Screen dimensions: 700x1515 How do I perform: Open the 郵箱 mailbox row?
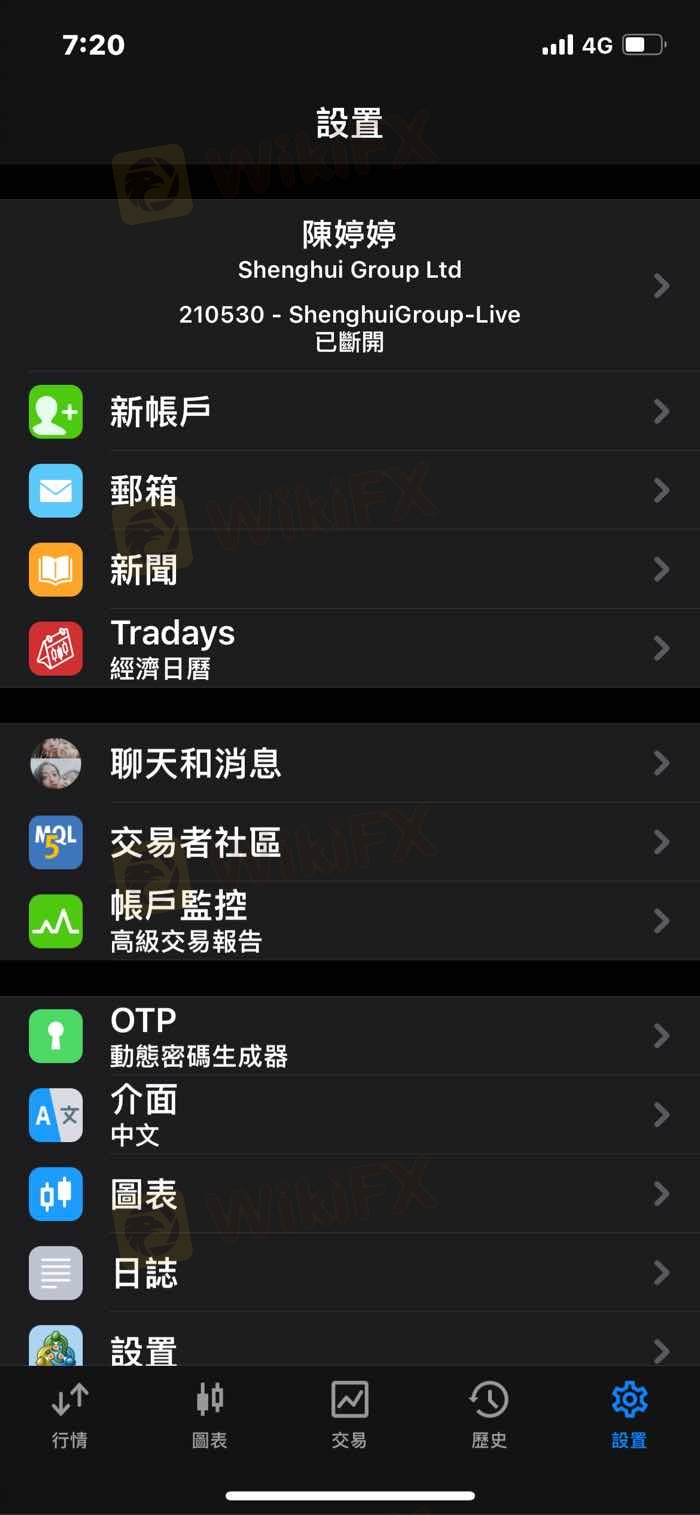tap(350, 490)
